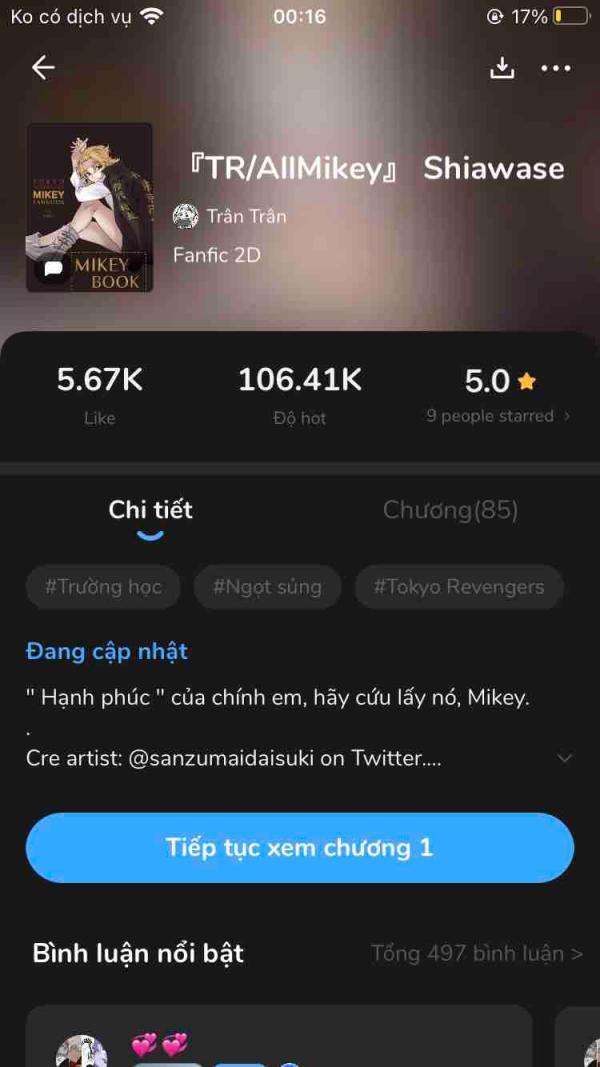Open the three-dot overflow menu
The width and height of the screenshot is (600, 1067).
(555, 68)
